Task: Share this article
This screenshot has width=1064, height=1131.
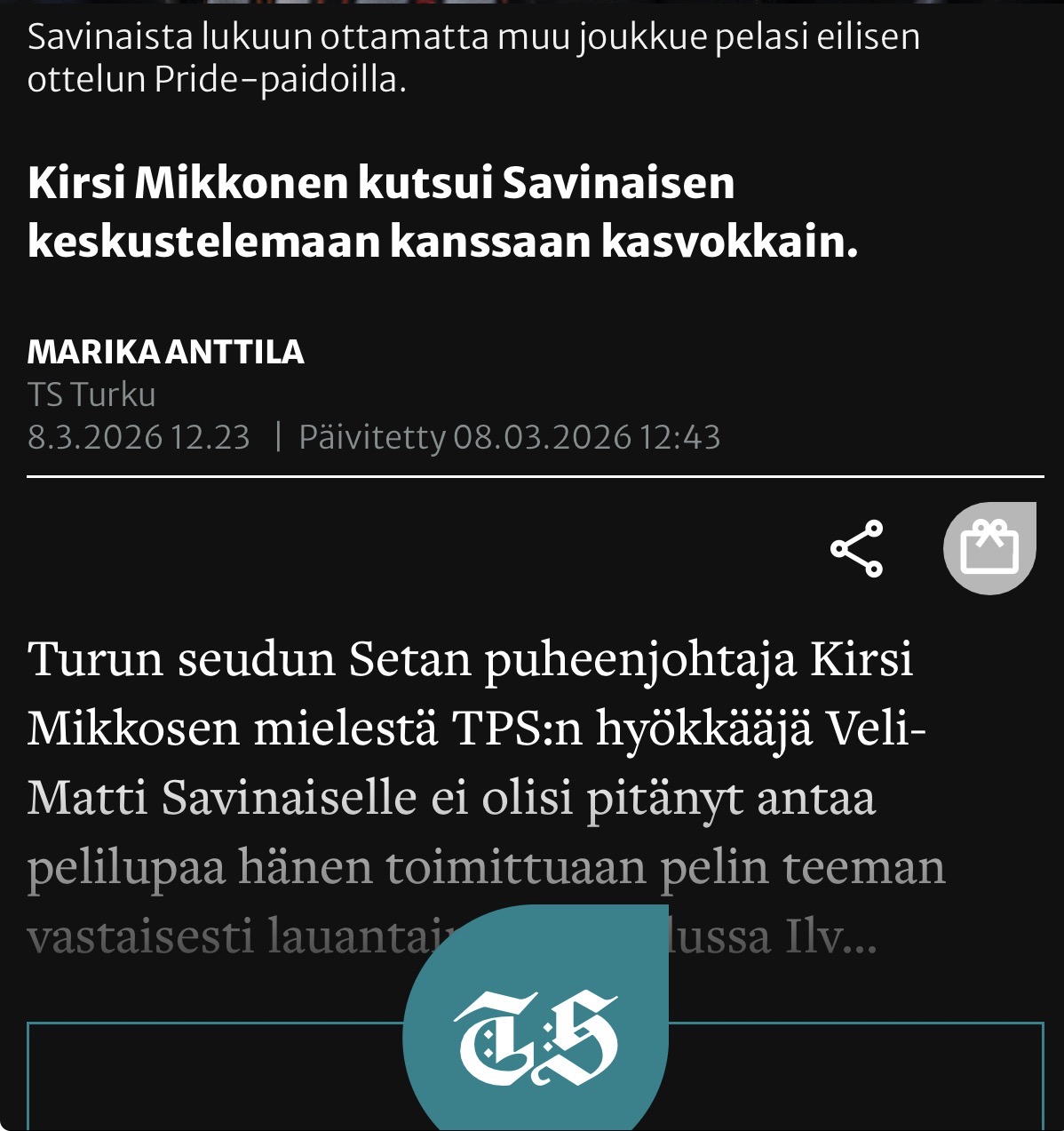Action: click(x=856, y=548)
